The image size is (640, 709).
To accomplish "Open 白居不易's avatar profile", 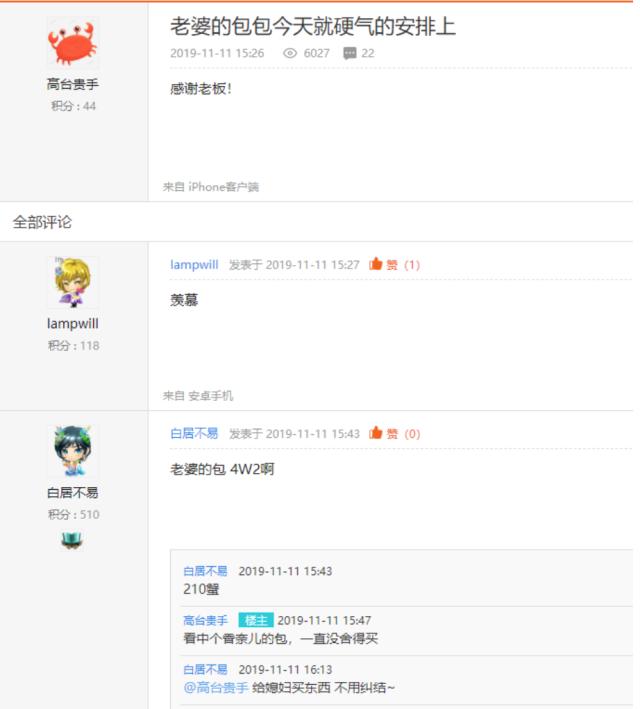I will 72,451.
